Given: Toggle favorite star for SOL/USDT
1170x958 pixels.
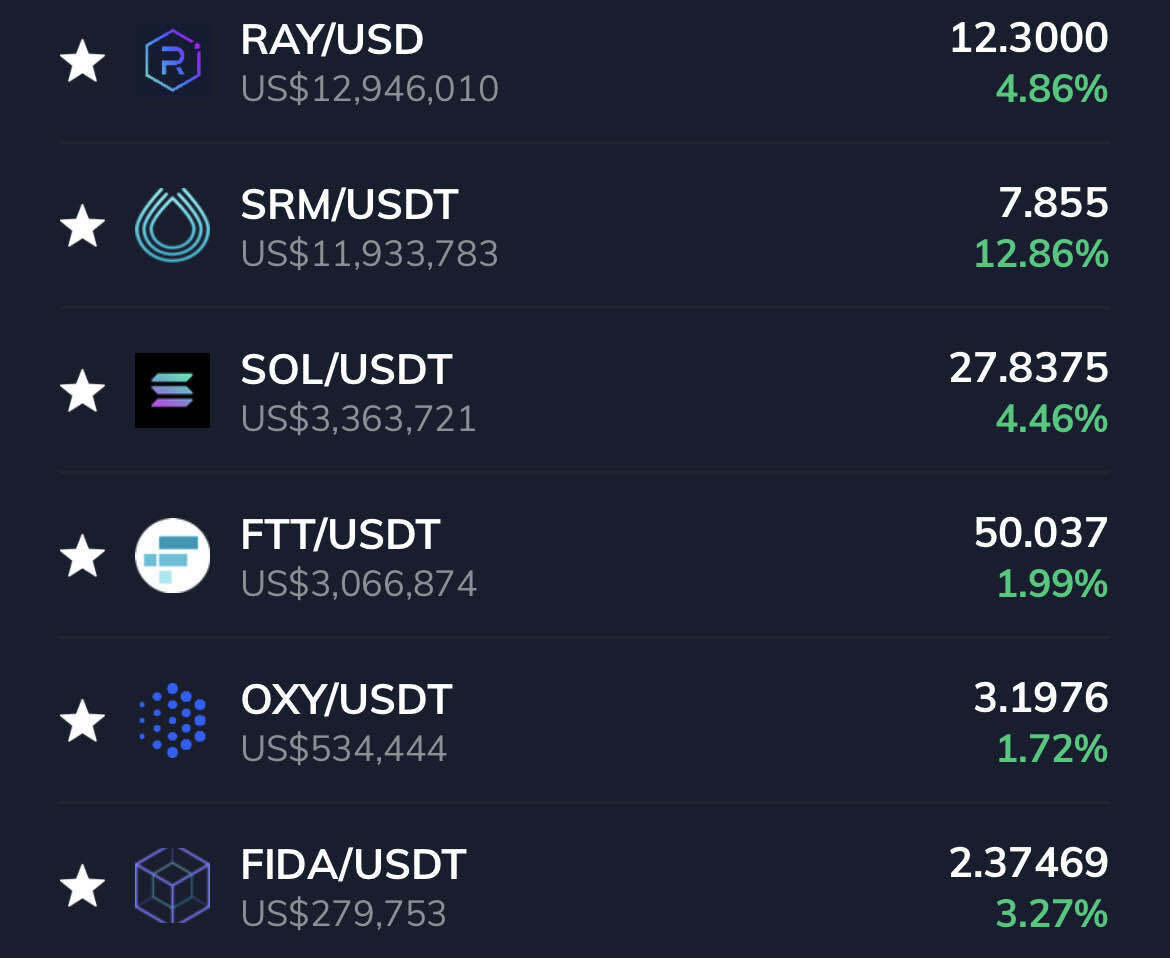Looking at the screenshot, I should 83,391.
